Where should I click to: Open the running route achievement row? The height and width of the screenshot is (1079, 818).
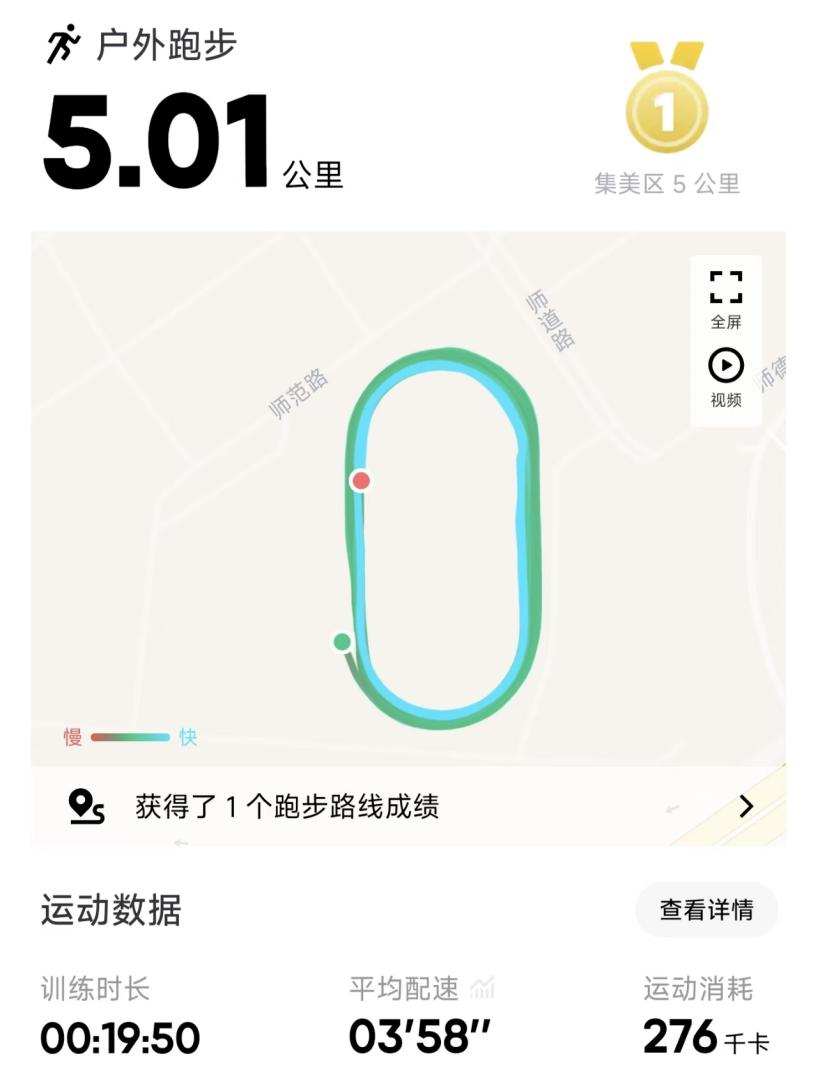pos(408,806)
